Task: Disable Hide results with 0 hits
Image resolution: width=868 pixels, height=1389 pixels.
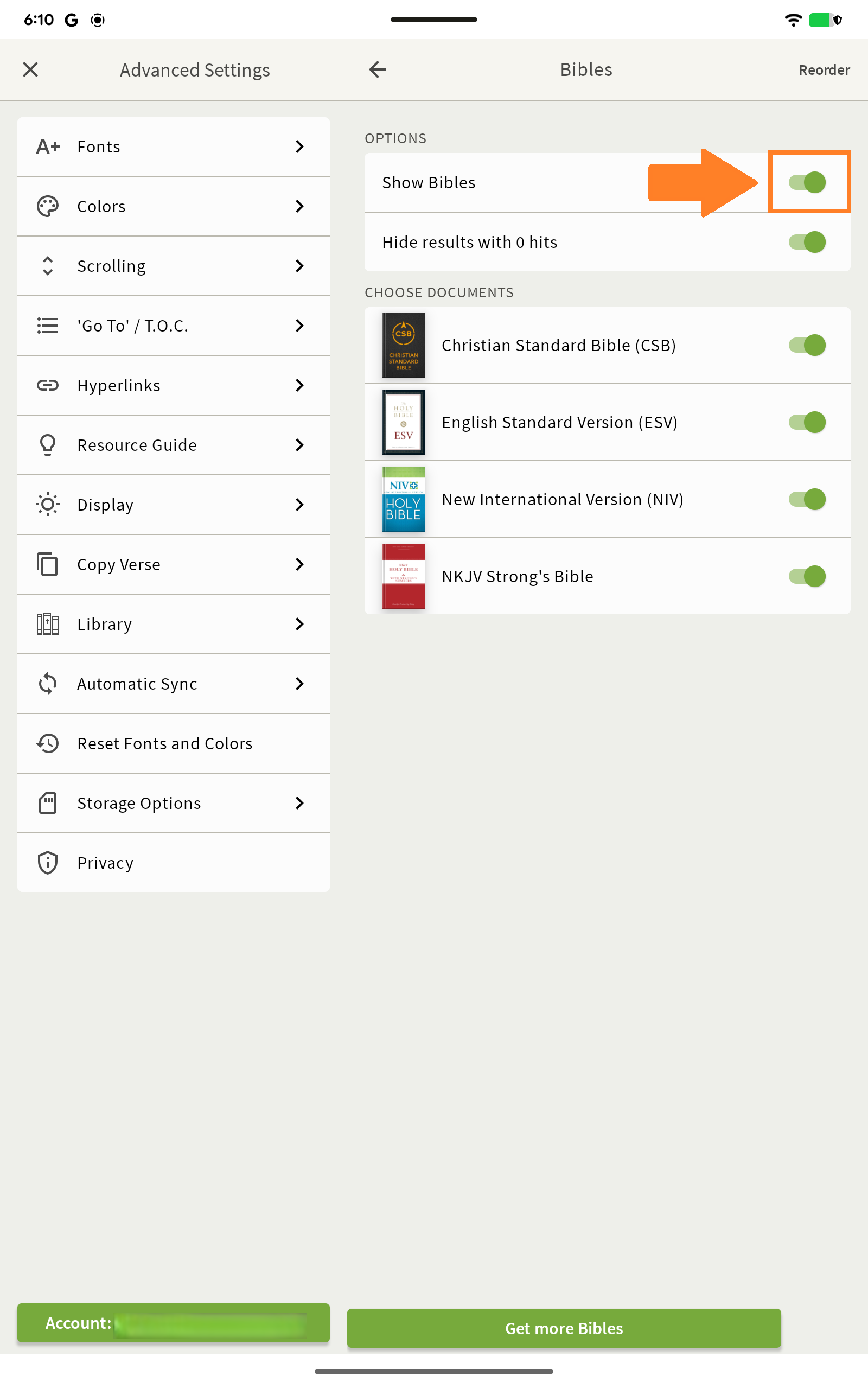Action: pos(807,242)
